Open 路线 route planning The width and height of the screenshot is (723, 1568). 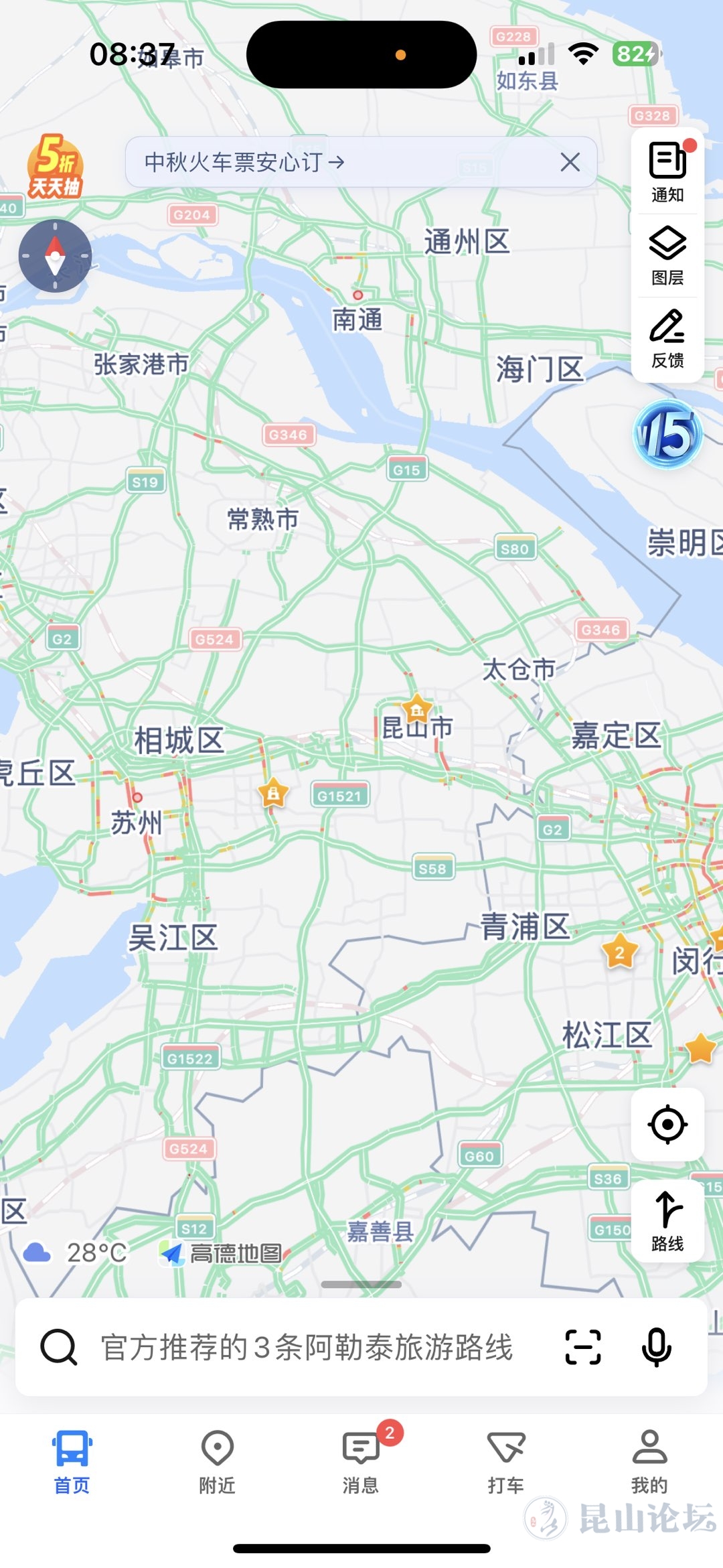(x=667, y=1220)
